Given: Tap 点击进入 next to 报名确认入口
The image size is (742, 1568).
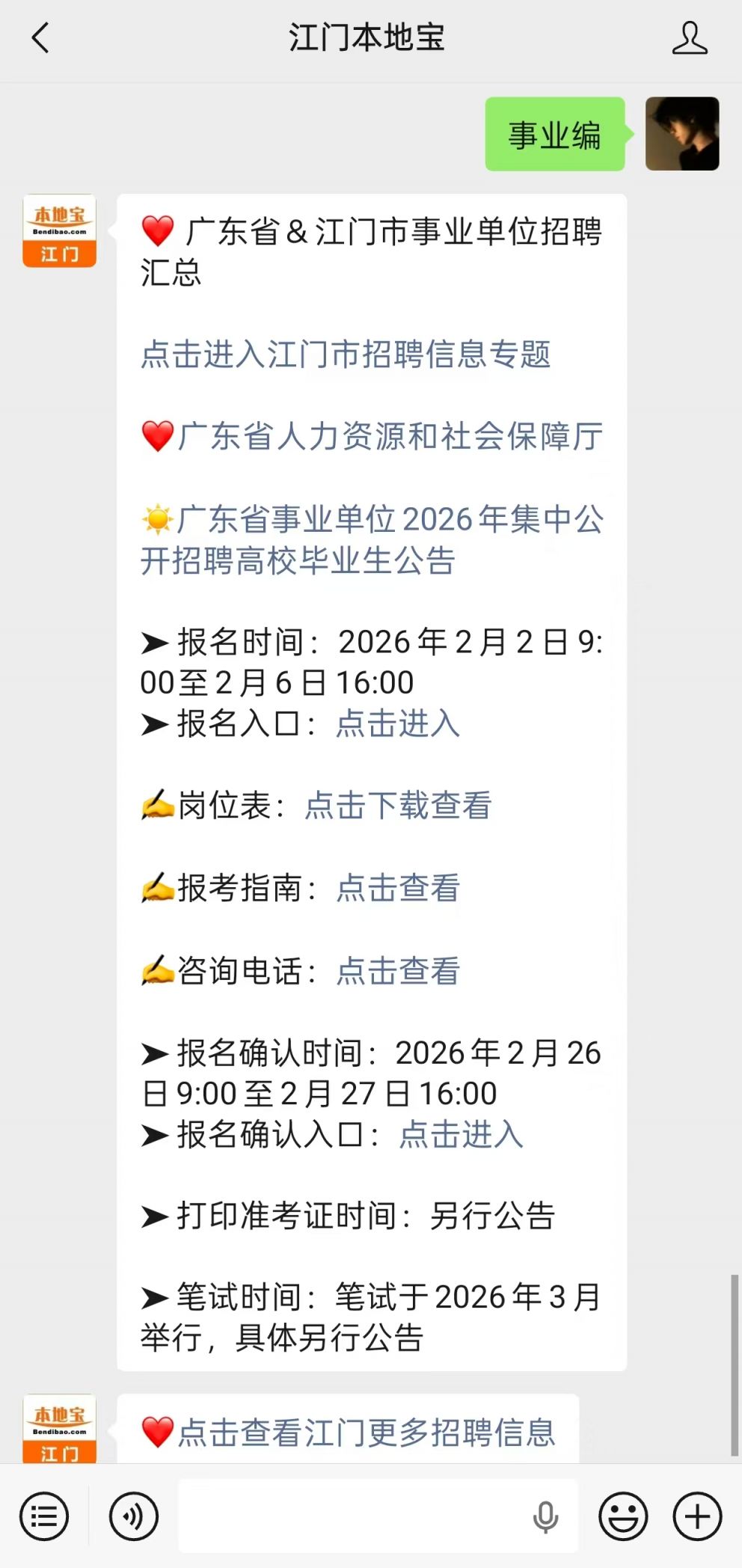Looking at the screenshot, I should pyautogui.click(x=461, y=1134).
